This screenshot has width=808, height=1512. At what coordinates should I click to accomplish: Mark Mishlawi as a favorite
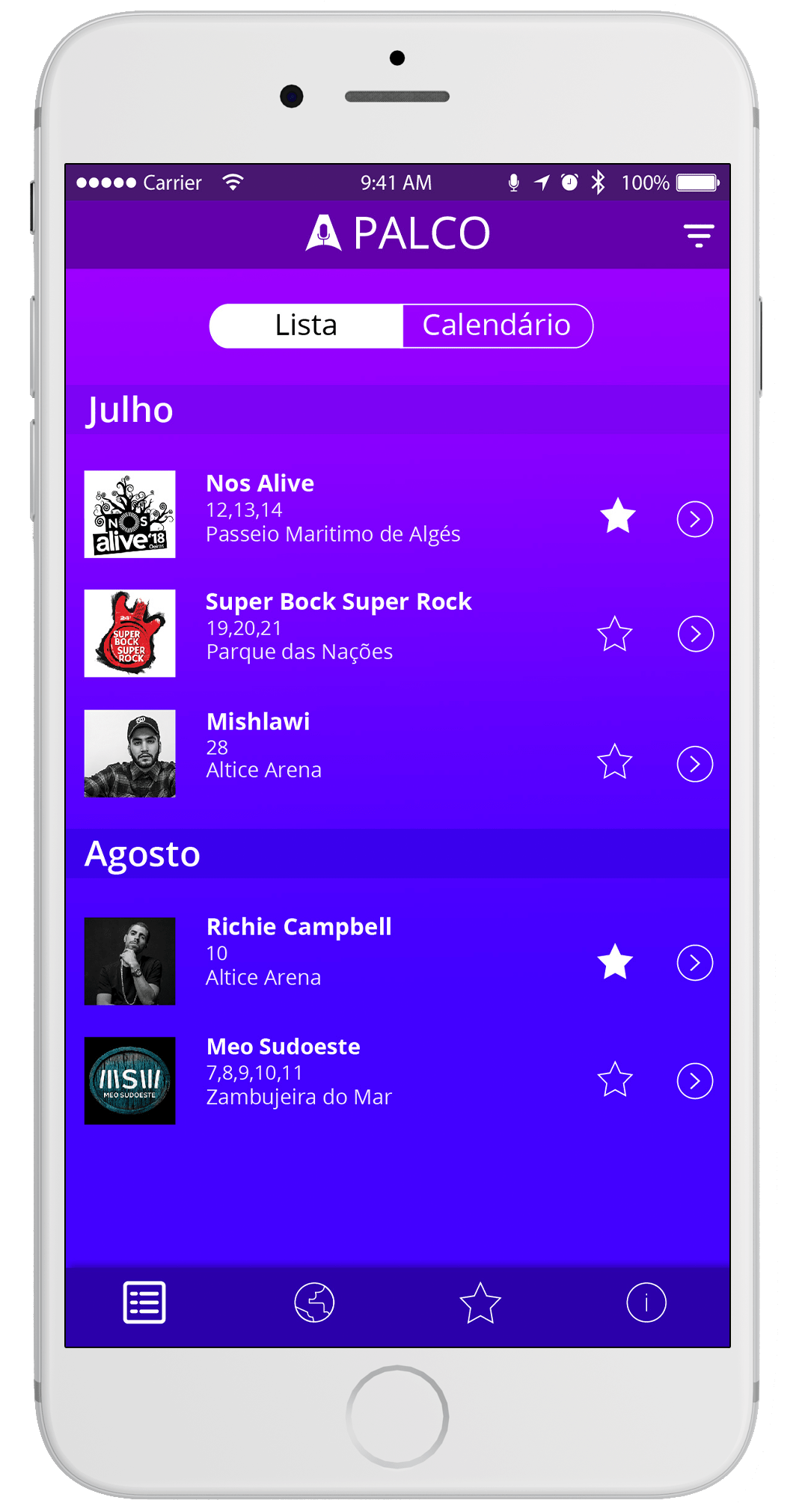pyautogui.click(x=615, y=762)
